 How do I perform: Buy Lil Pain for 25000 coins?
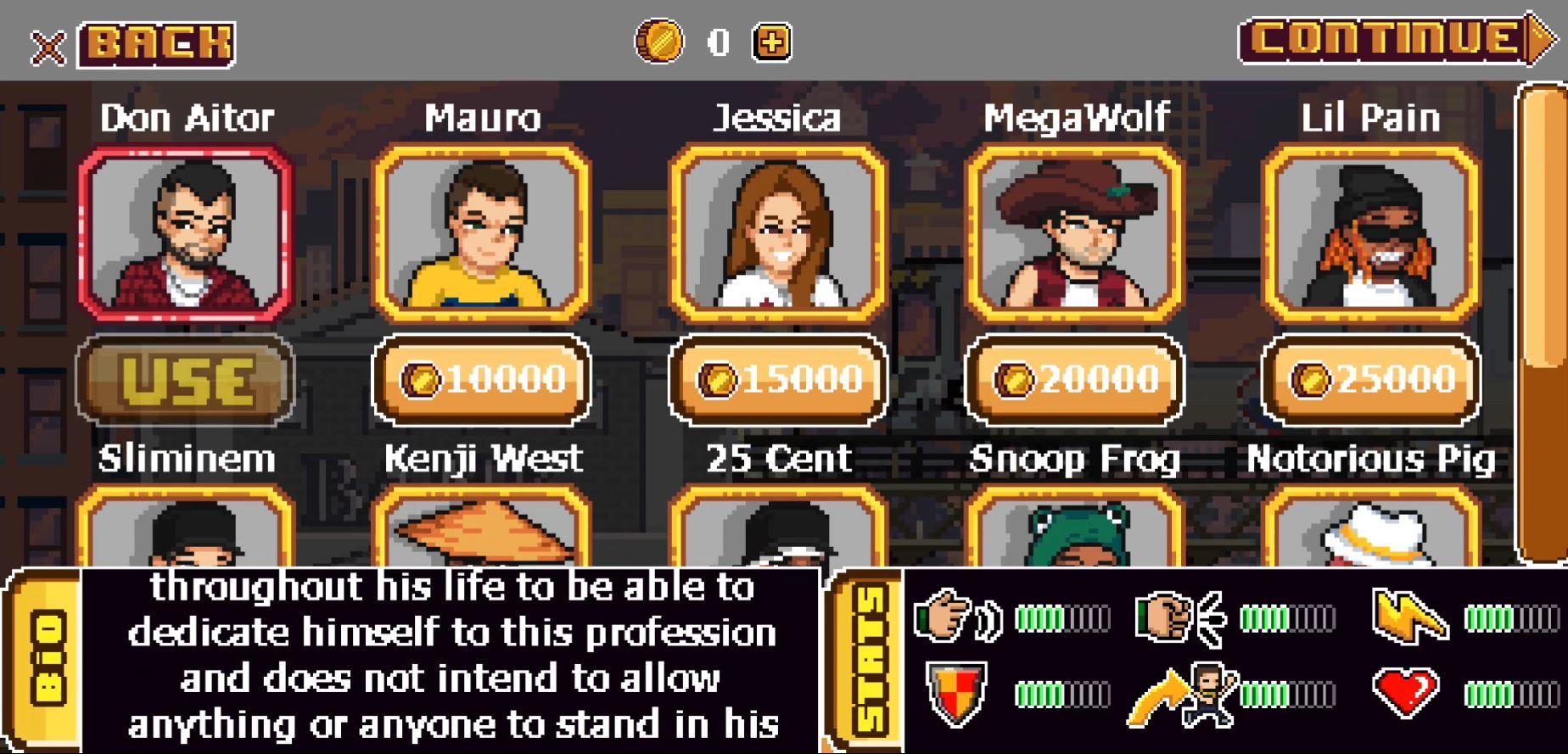coord(1370,380)
